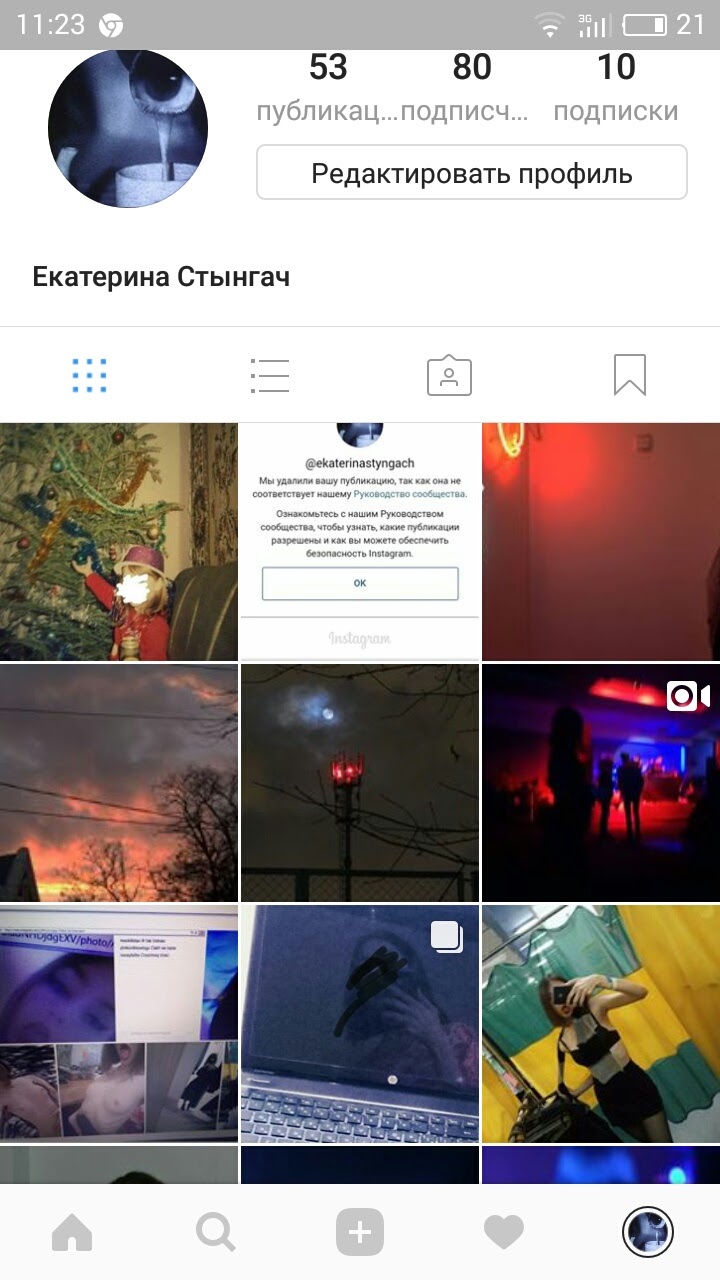The height and width of the screenshot is (1280, 720).
Task: Tap the Редактировать профиль button
Action: (472, 173)
